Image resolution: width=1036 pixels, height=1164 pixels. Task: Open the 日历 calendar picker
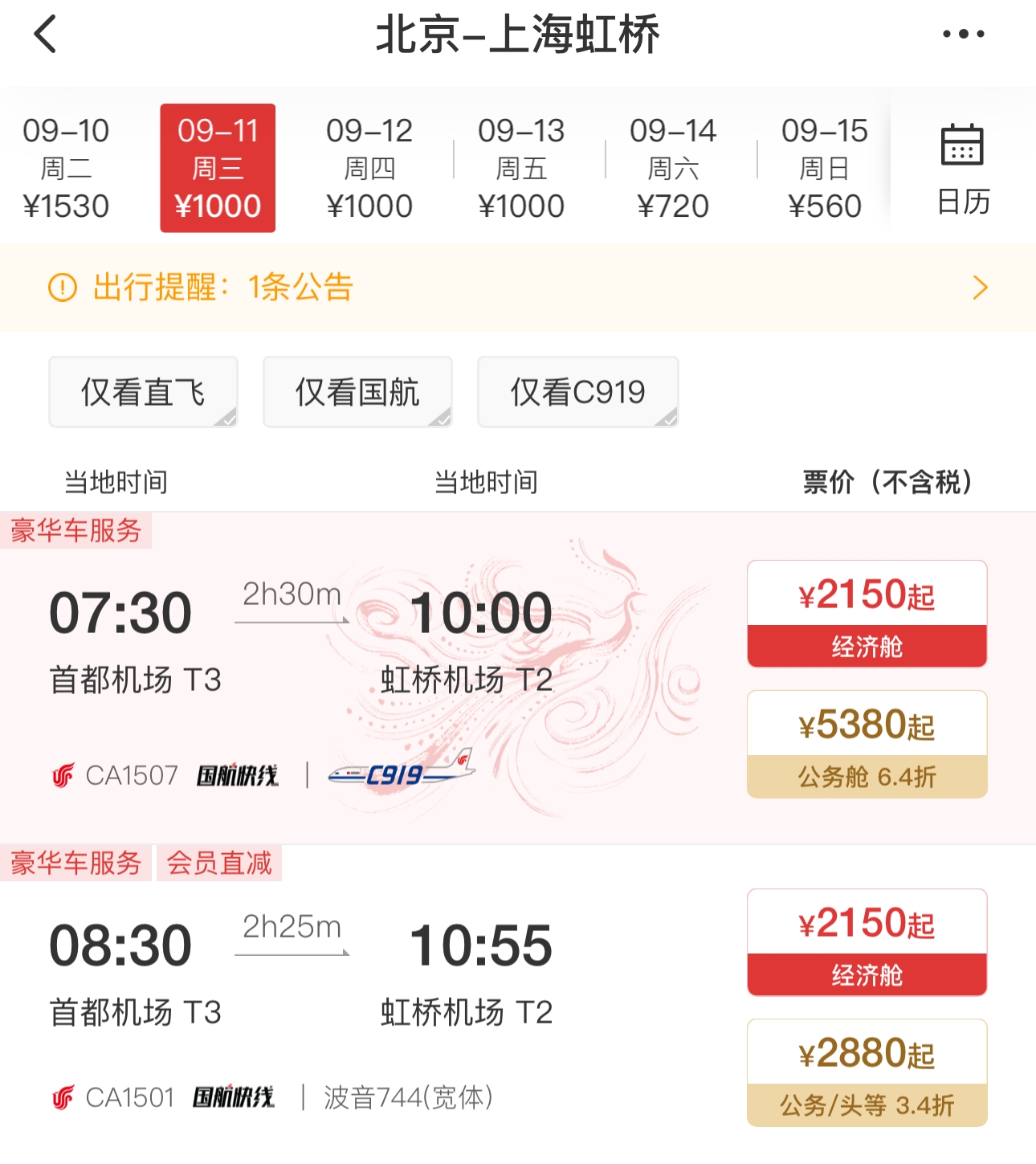tap(963, 169)
